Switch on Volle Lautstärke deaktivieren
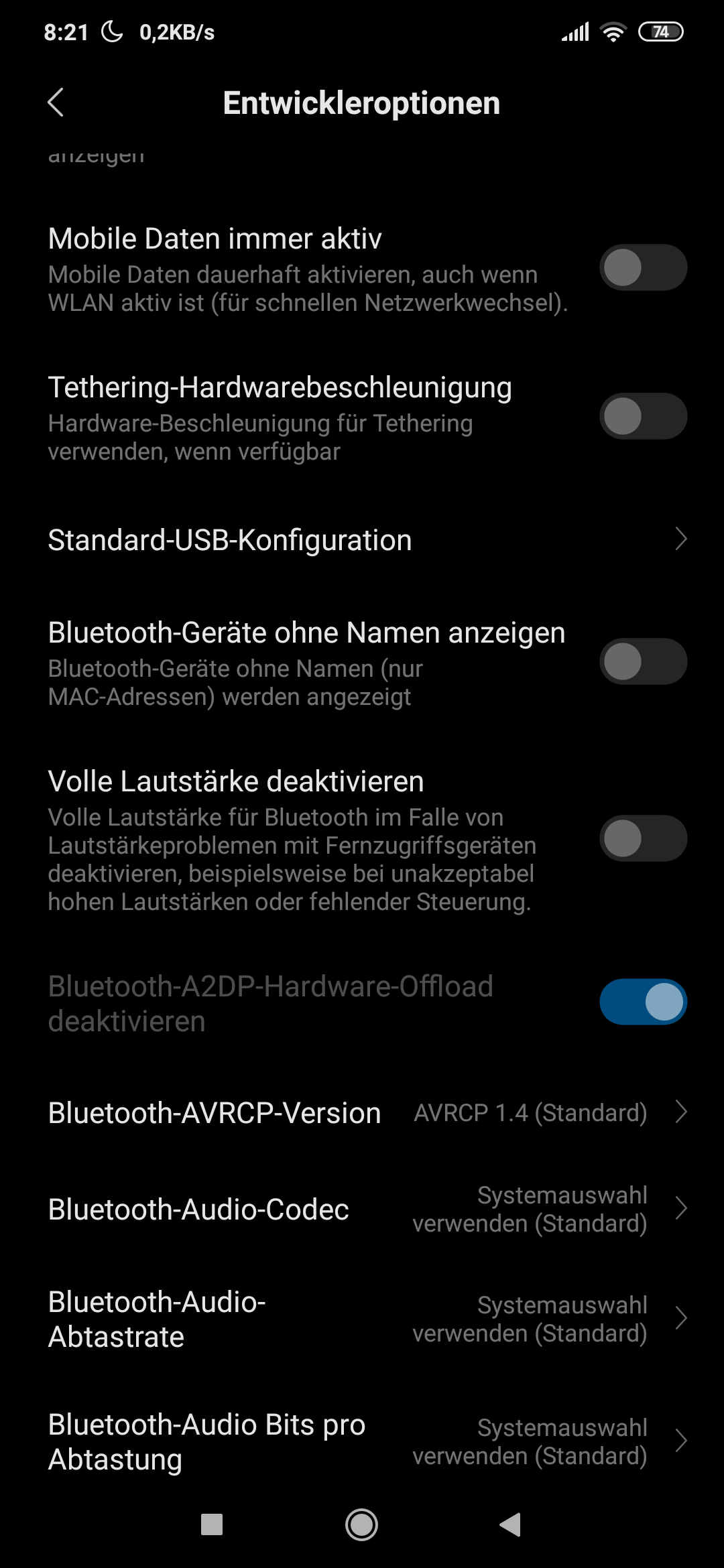Image resolution: width=724 pixels, height=1568 pixels. tap(642, 838)
